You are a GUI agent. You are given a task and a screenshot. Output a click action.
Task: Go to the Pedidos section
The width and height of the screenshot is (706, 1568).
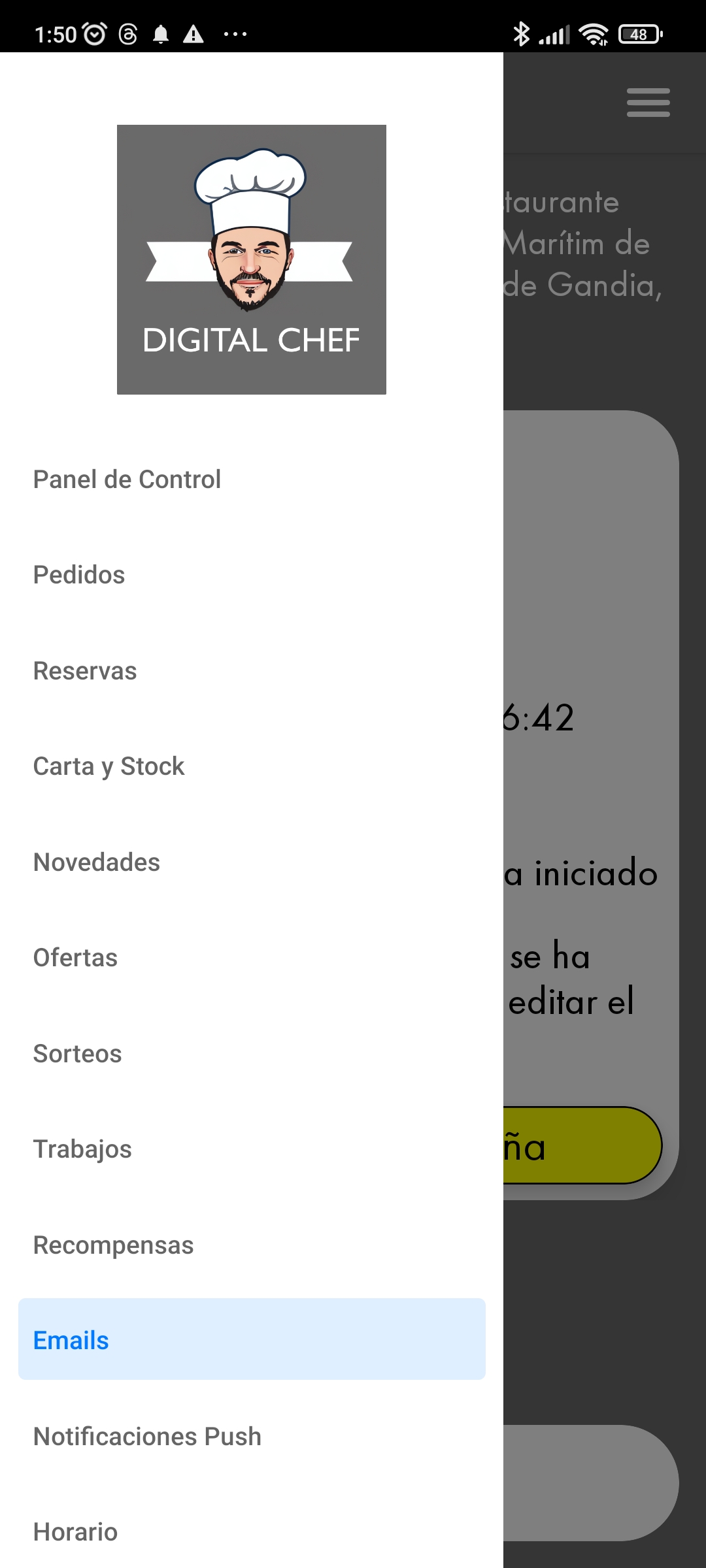click(79, 575)
